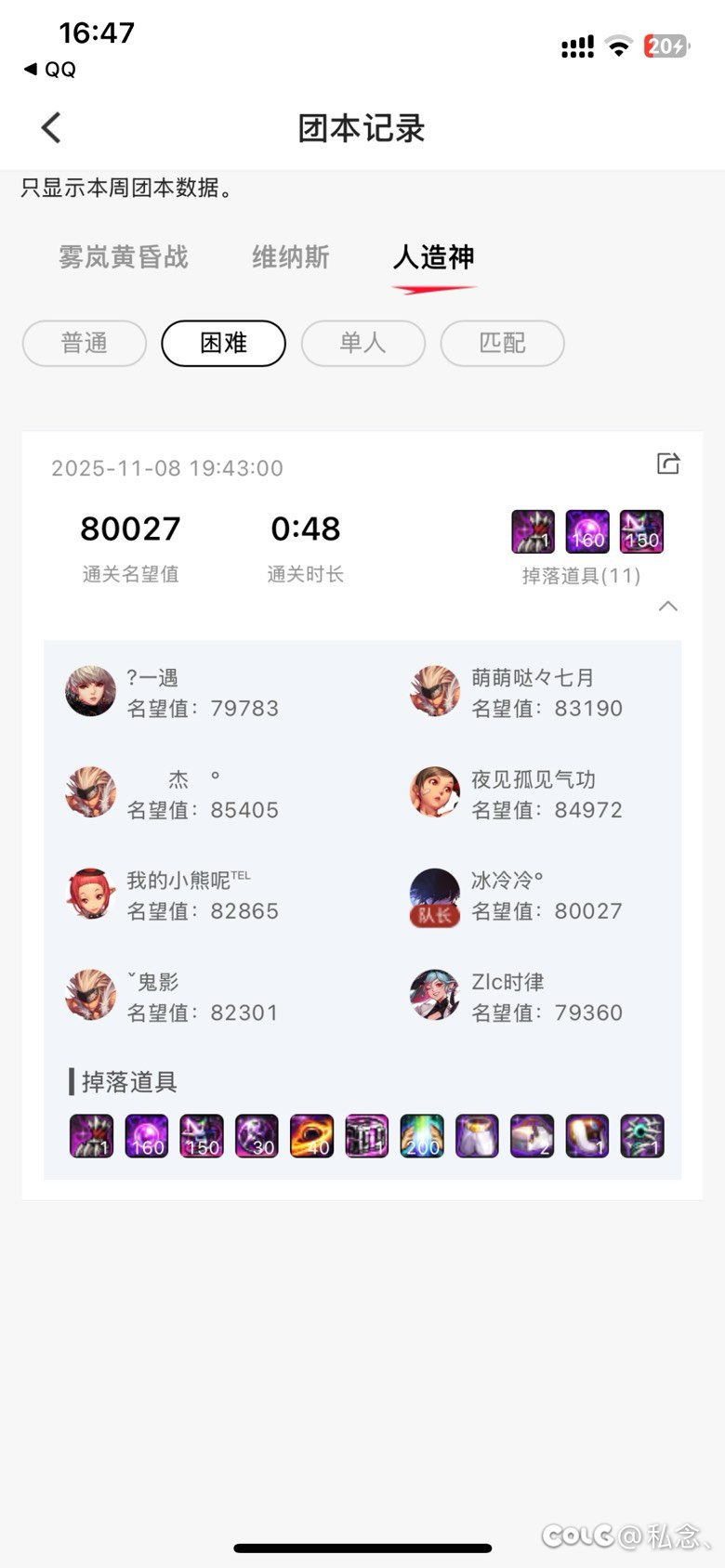Return to QQ via status bar link
Viewport: 725px width, 1568px height.
pos(50,70)
